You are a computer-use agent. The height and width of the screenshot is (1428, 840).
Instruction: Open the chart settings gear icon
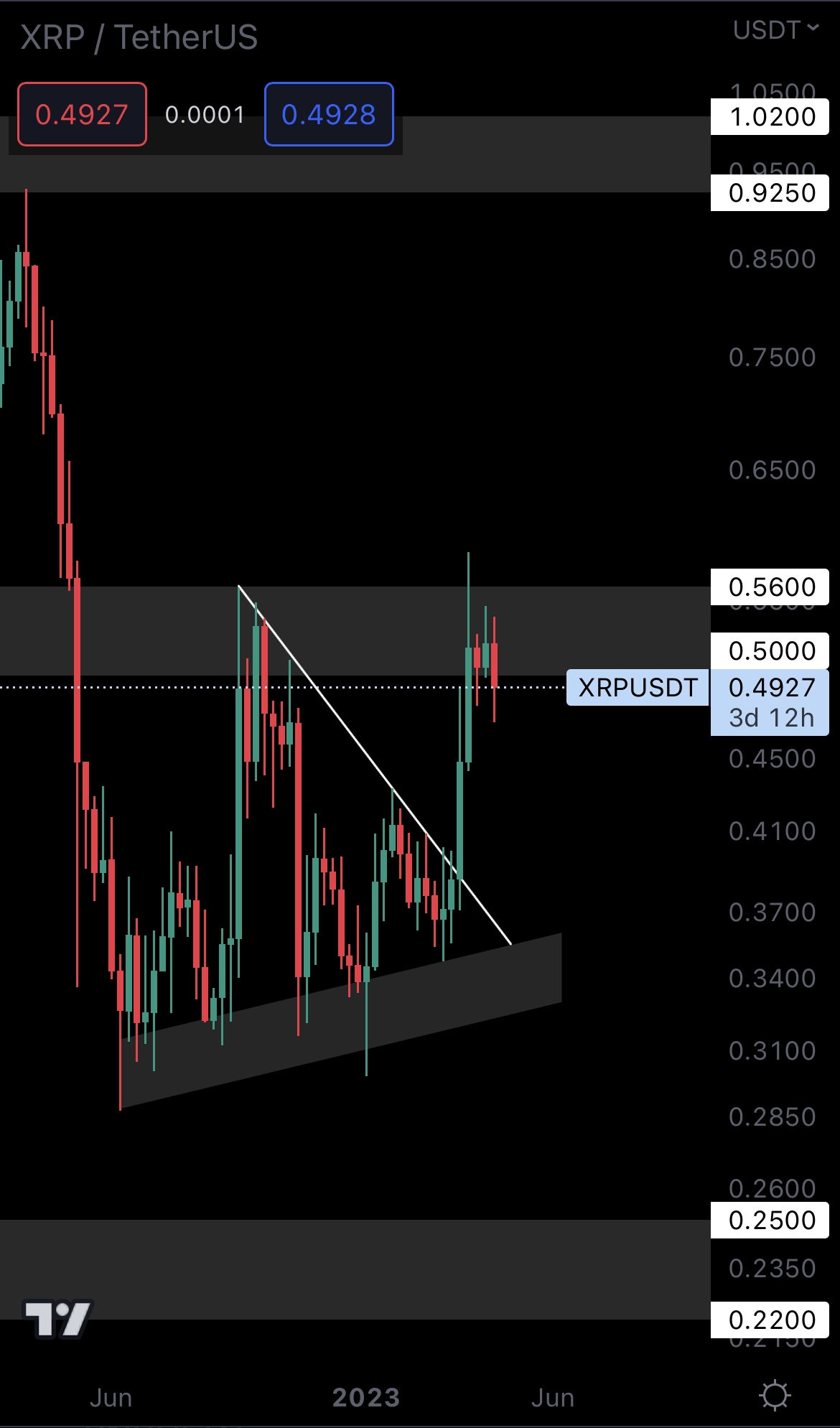tap(775, 1396)
